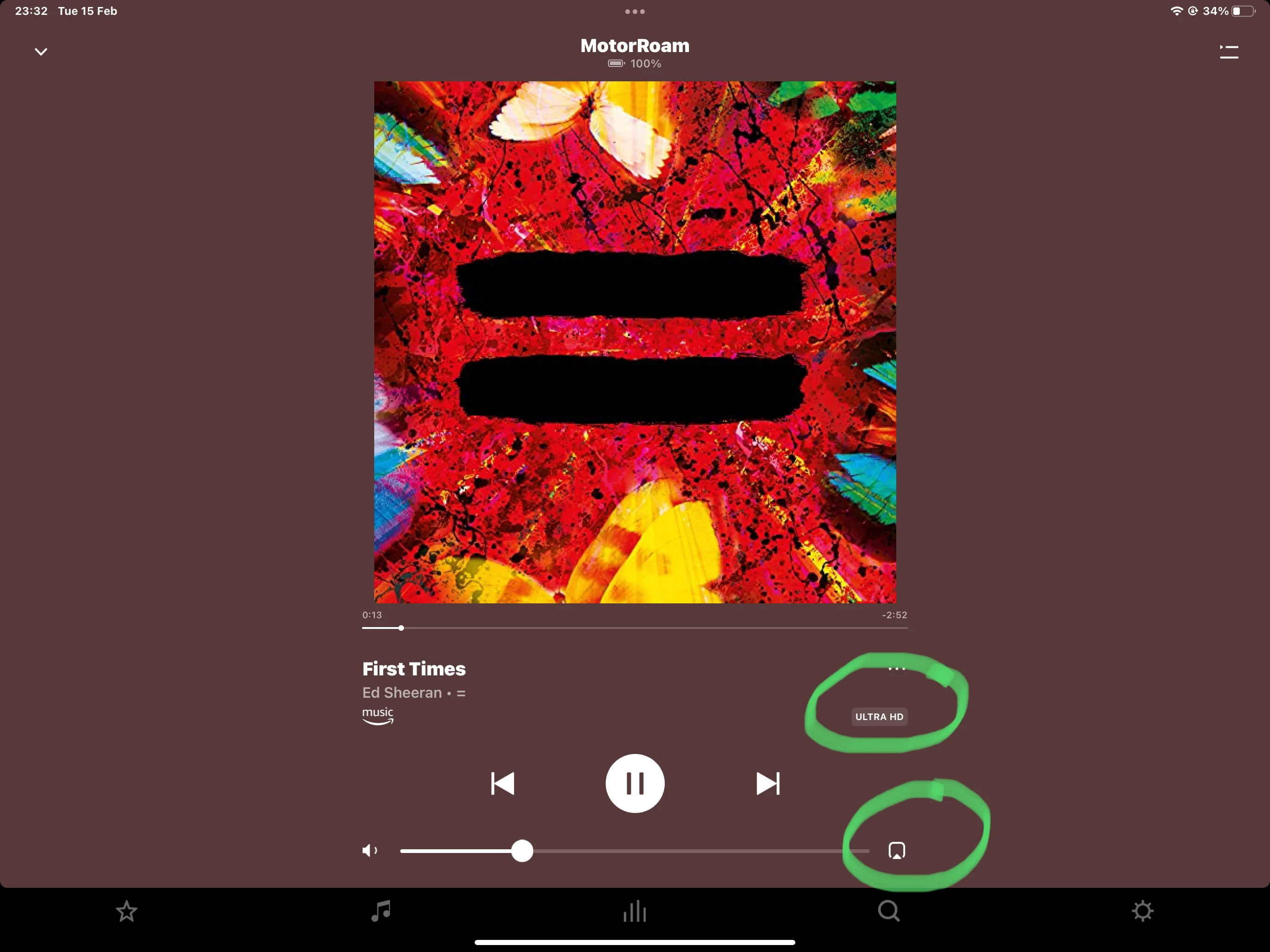The width and height of the screenshot is (1270, 952).
Task: Go to the Settings gear tab
Action: [1143, 911]
